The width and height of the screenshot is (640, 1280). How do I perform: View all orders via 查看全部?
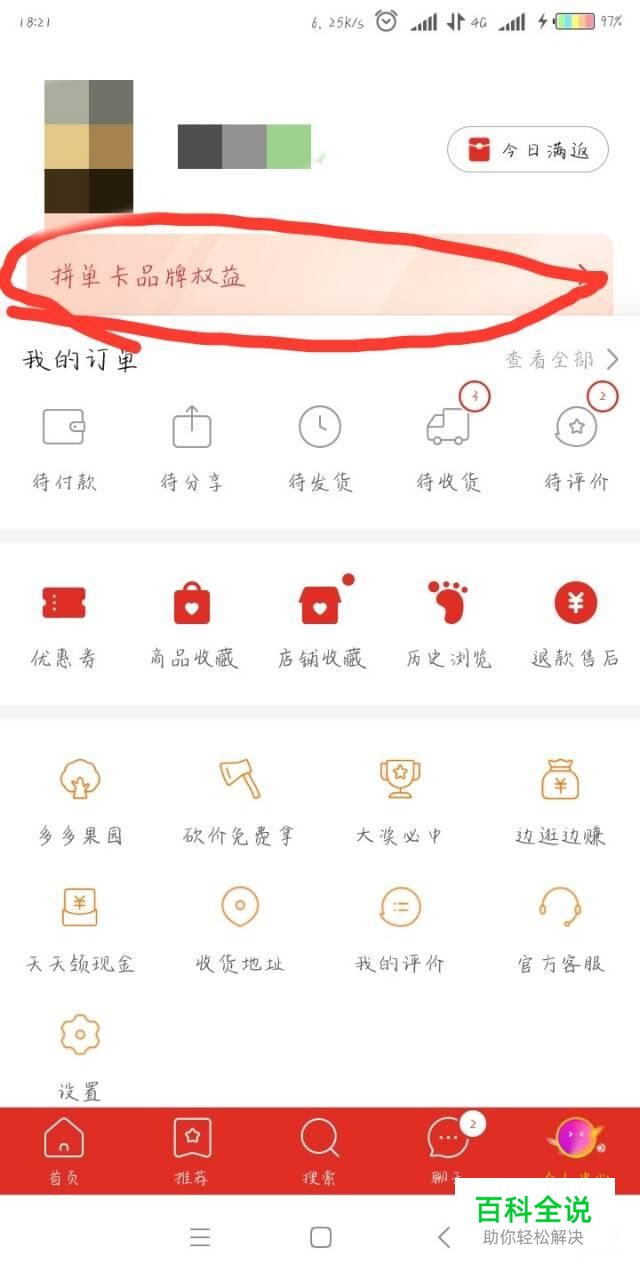562,360
